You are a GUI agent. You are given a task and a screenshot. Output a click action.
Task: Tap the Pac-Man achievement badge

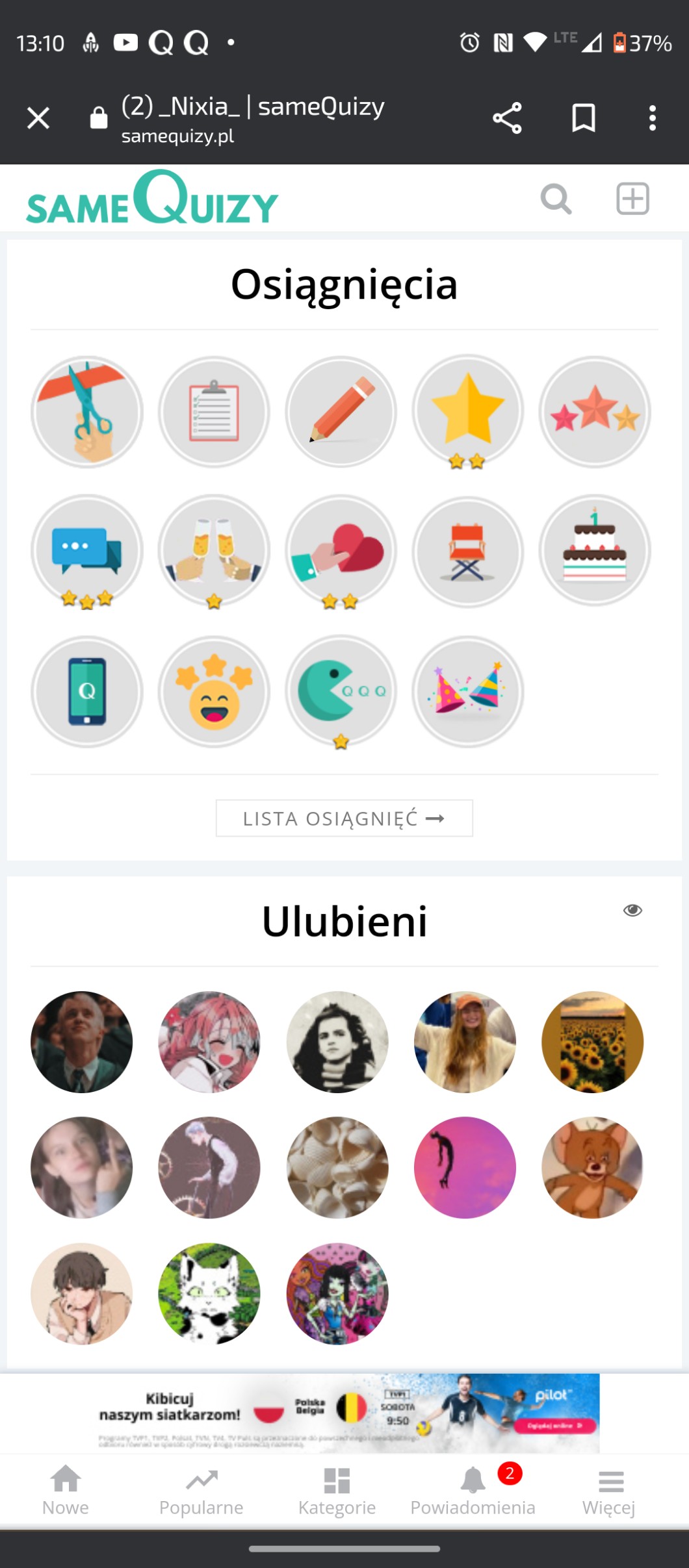coord(341,691)
